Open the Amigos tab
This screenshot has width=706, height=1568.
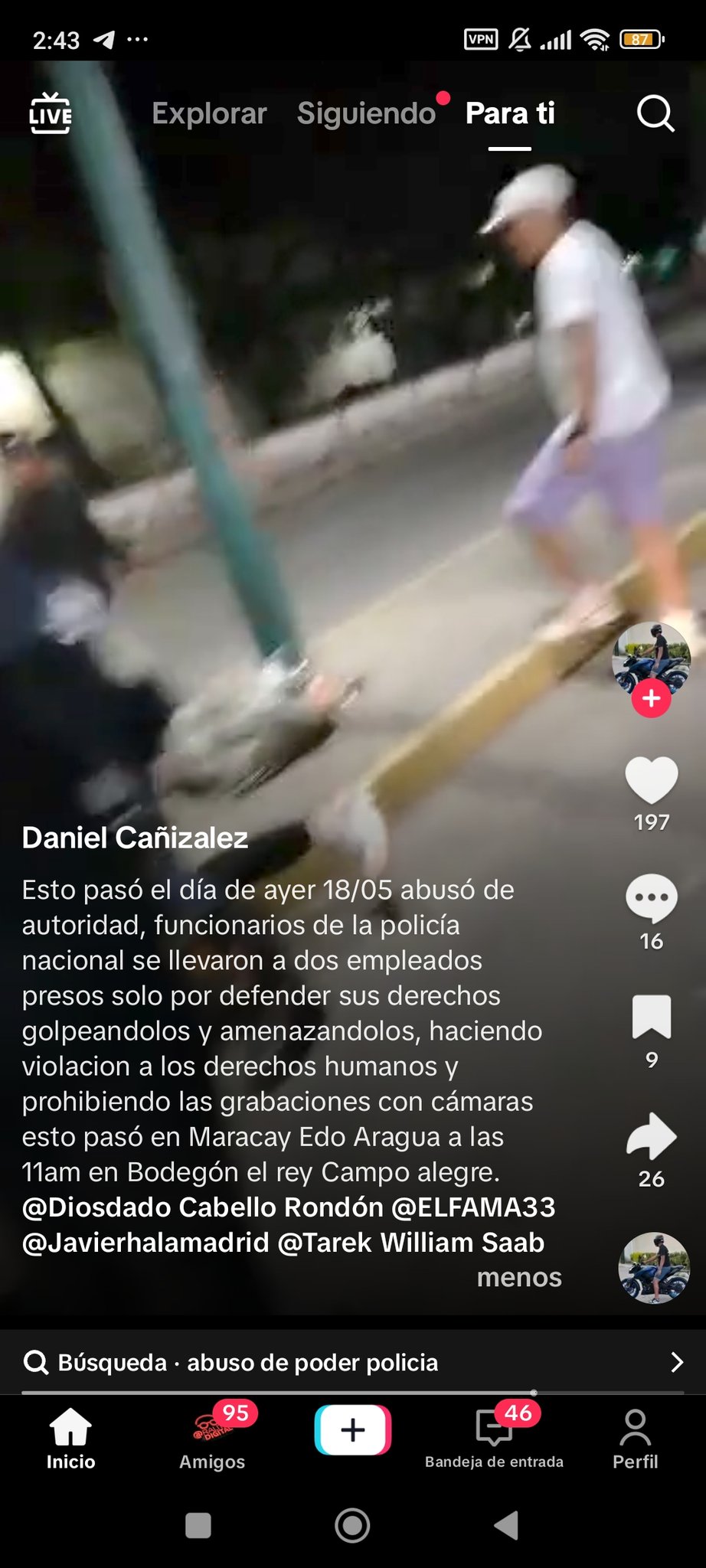pyautogui.click(x=212, y=1439)
